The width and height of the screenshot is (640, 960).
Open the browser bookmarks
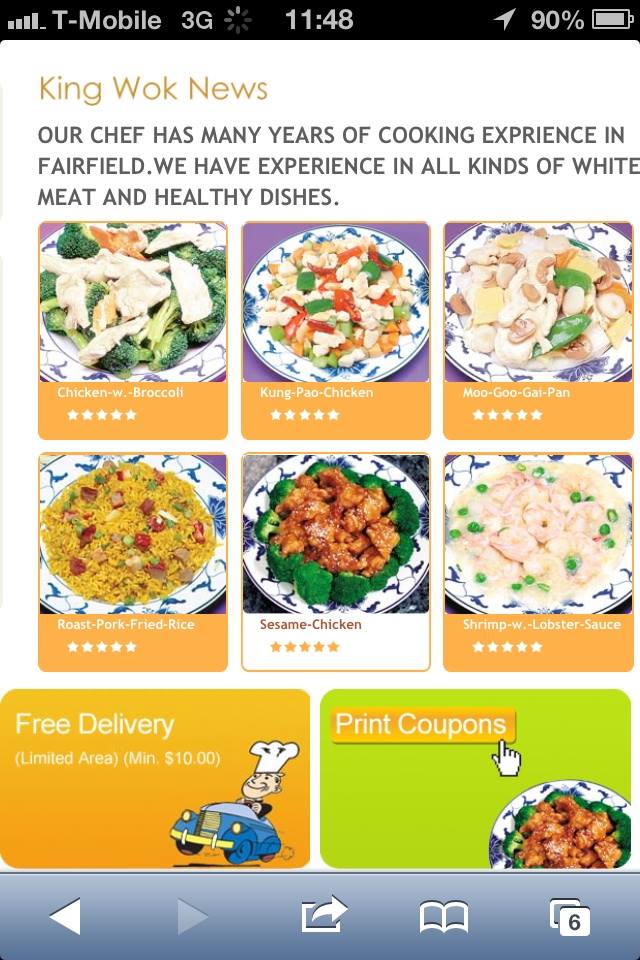(x=444, y=916)
